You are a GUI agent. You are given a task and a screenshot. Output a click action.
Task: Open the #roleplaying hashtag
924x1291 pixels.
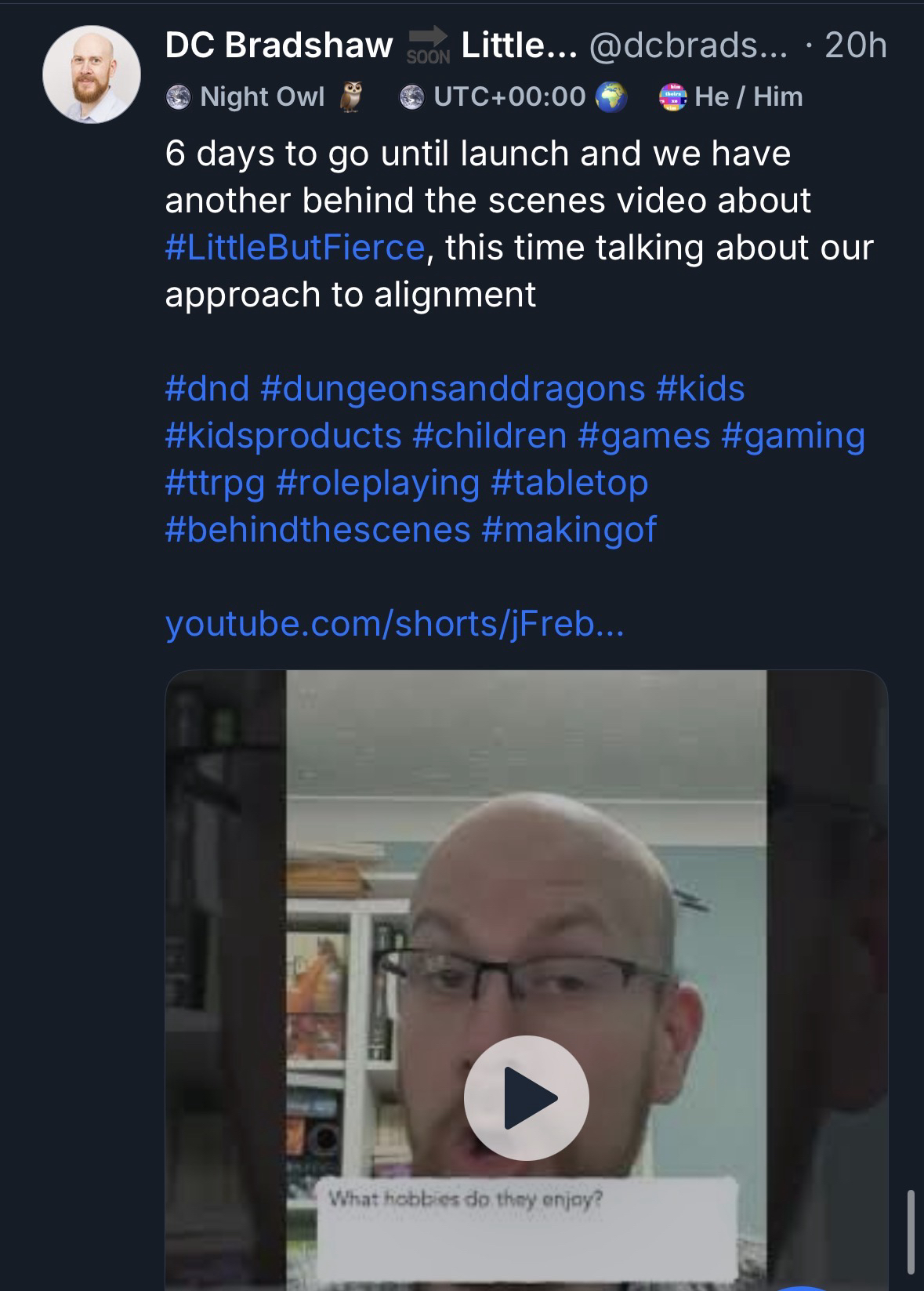click(x=378, y=483)
